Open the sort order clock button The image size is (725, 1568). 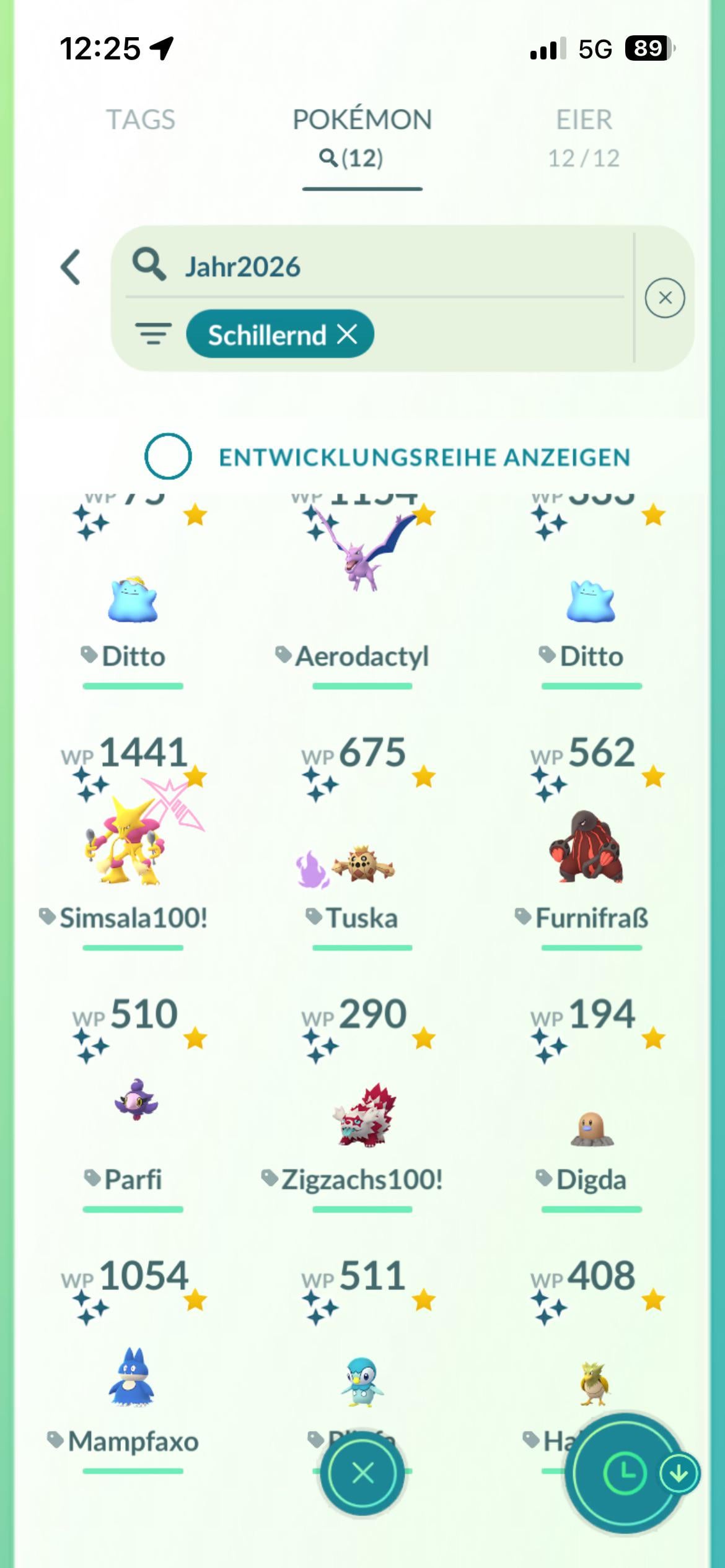coord(625,1474)
